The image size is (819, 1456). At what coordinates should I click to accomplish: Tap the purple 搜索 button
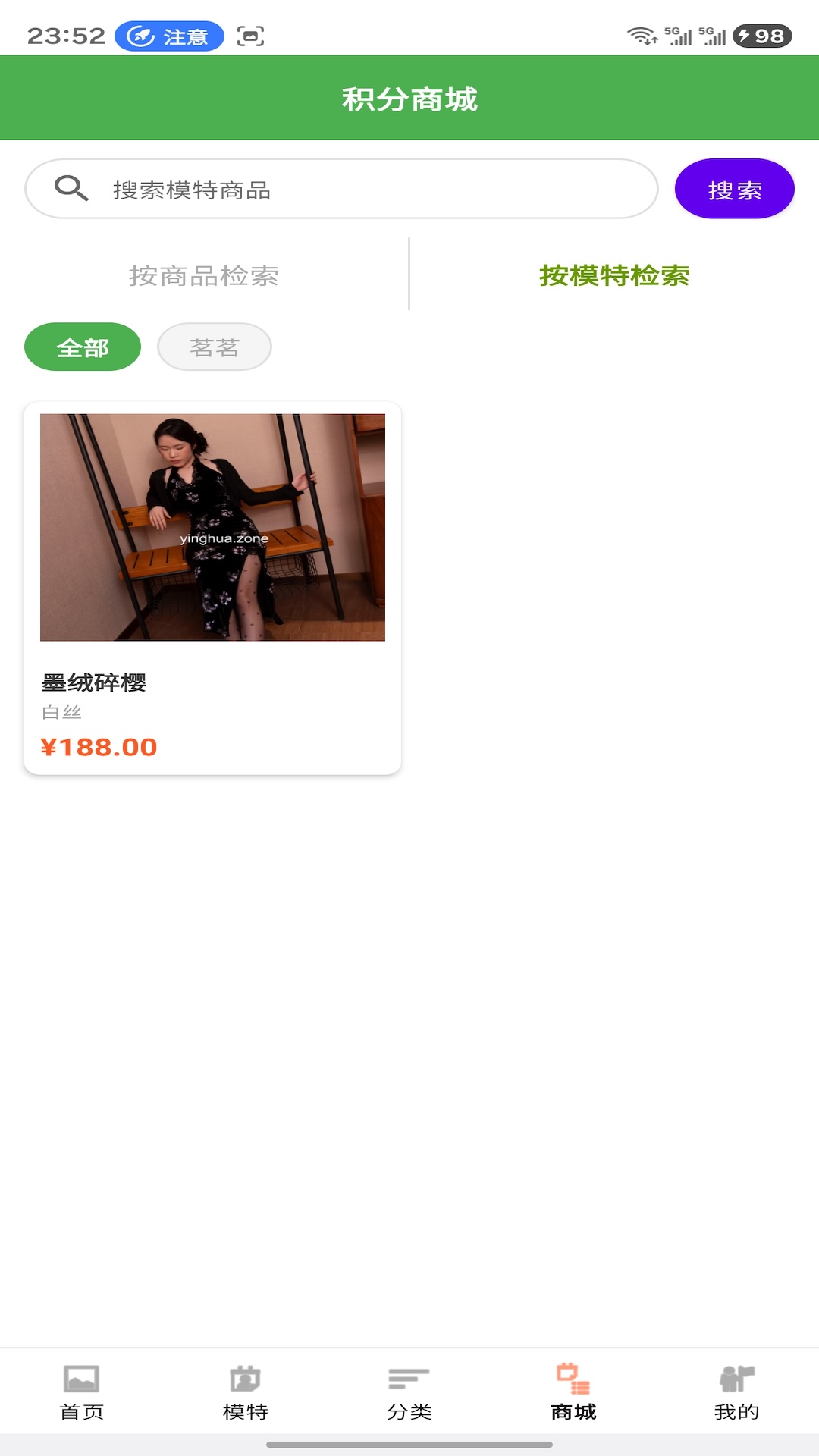[x=734, y=190]
